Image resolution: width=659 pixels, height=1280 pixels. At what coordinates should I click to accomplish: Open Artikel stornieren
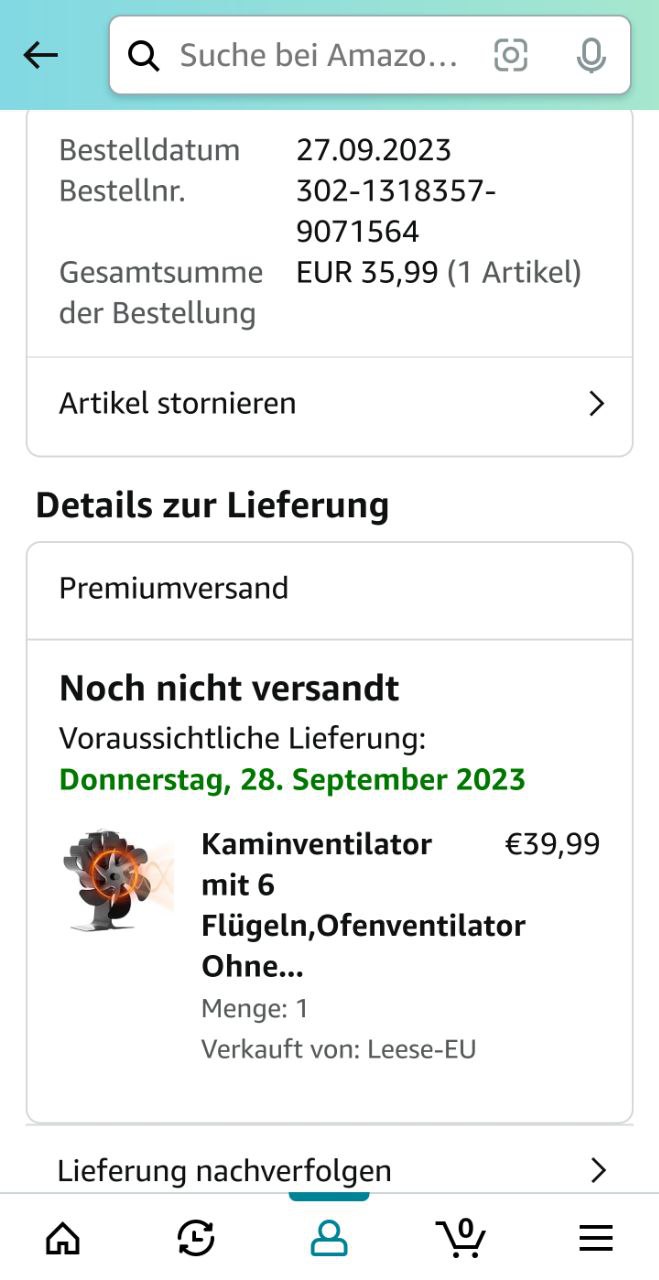pos(330,404)
